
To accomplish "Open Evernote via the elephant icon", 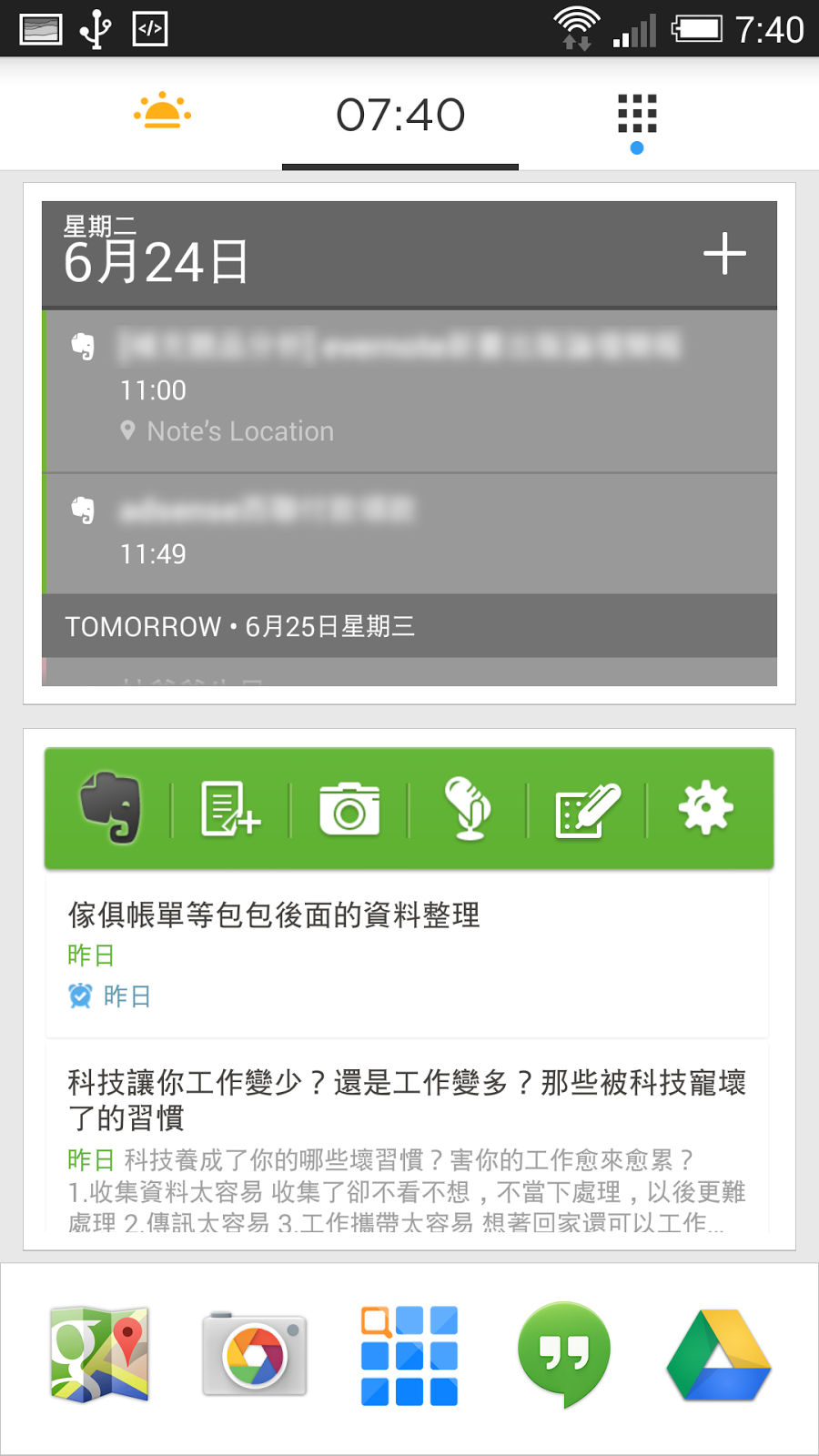I will click(x=110, y=808).
